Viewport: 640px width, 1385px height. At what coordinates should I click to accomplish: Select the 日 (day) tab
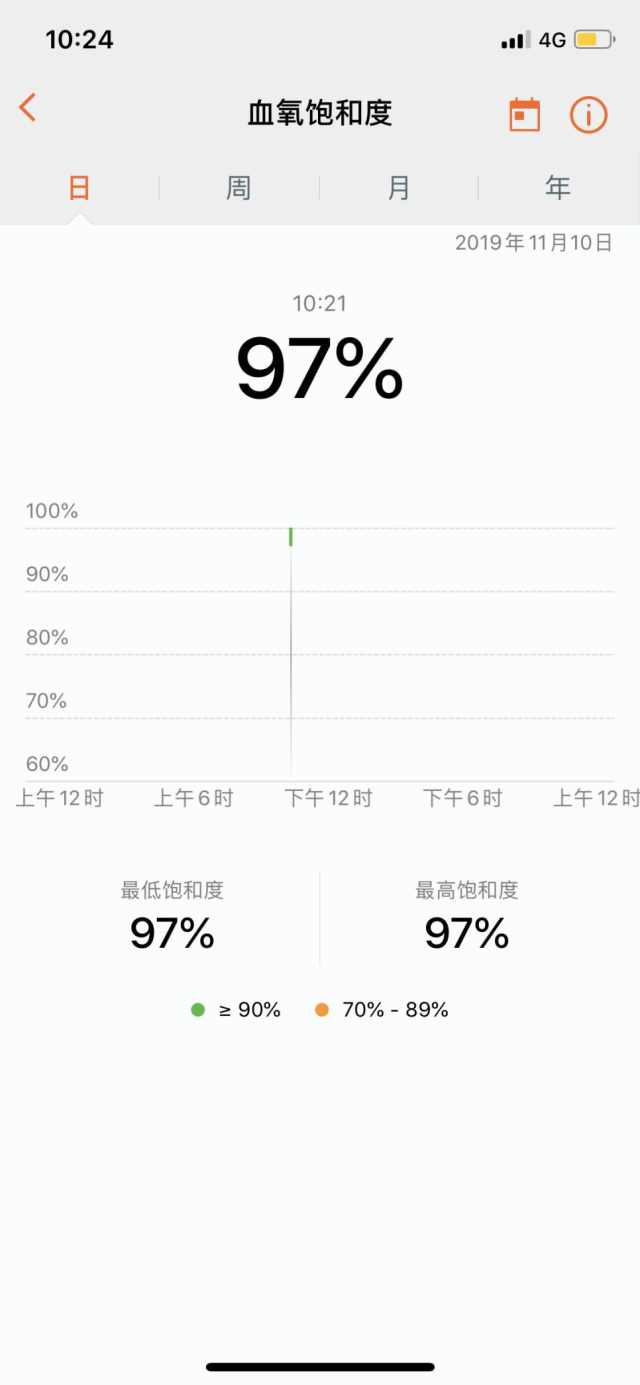click(x=79, y=188)
